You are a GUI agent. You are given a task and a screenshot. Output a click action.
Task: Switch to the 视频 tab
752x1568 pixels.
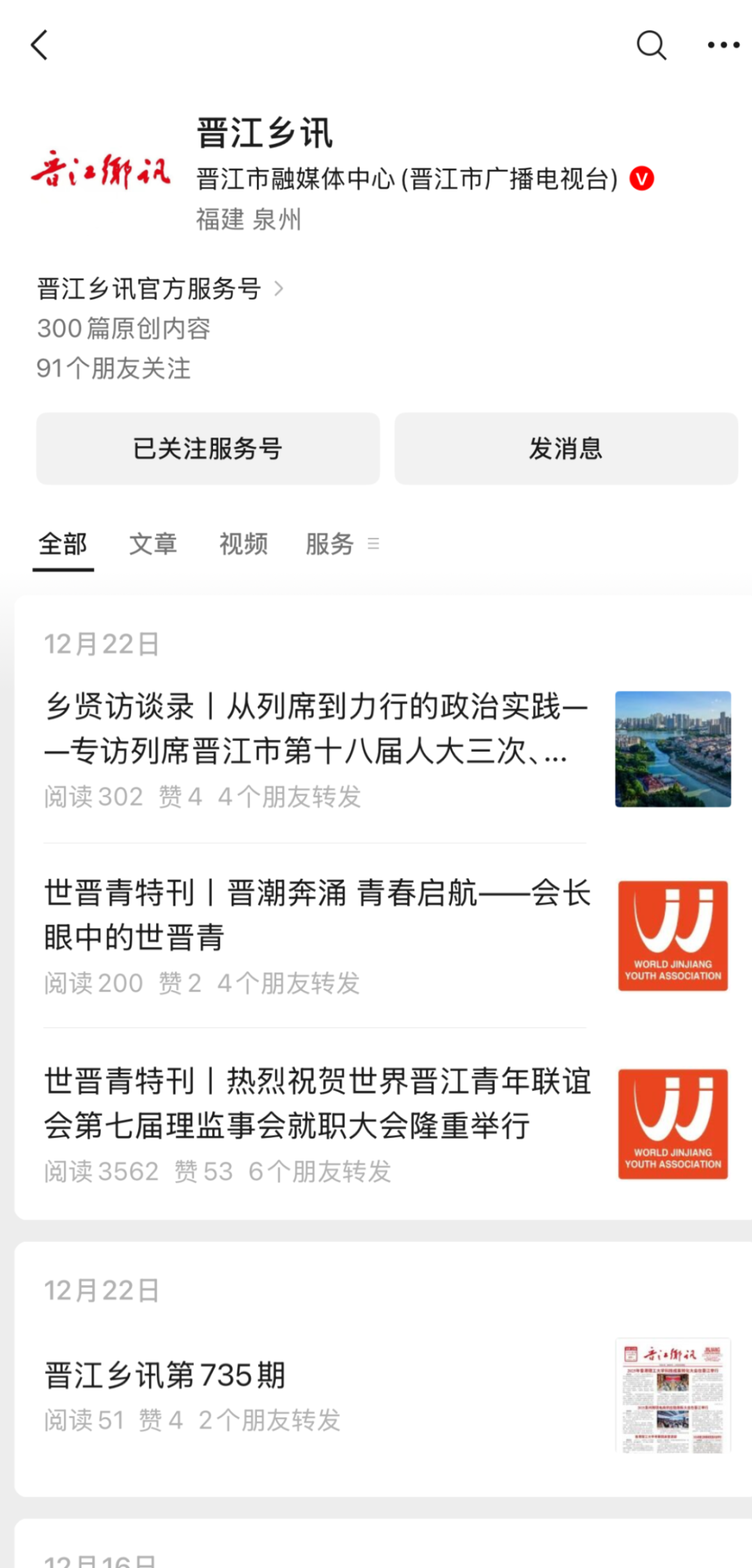(x=243, y=544)
